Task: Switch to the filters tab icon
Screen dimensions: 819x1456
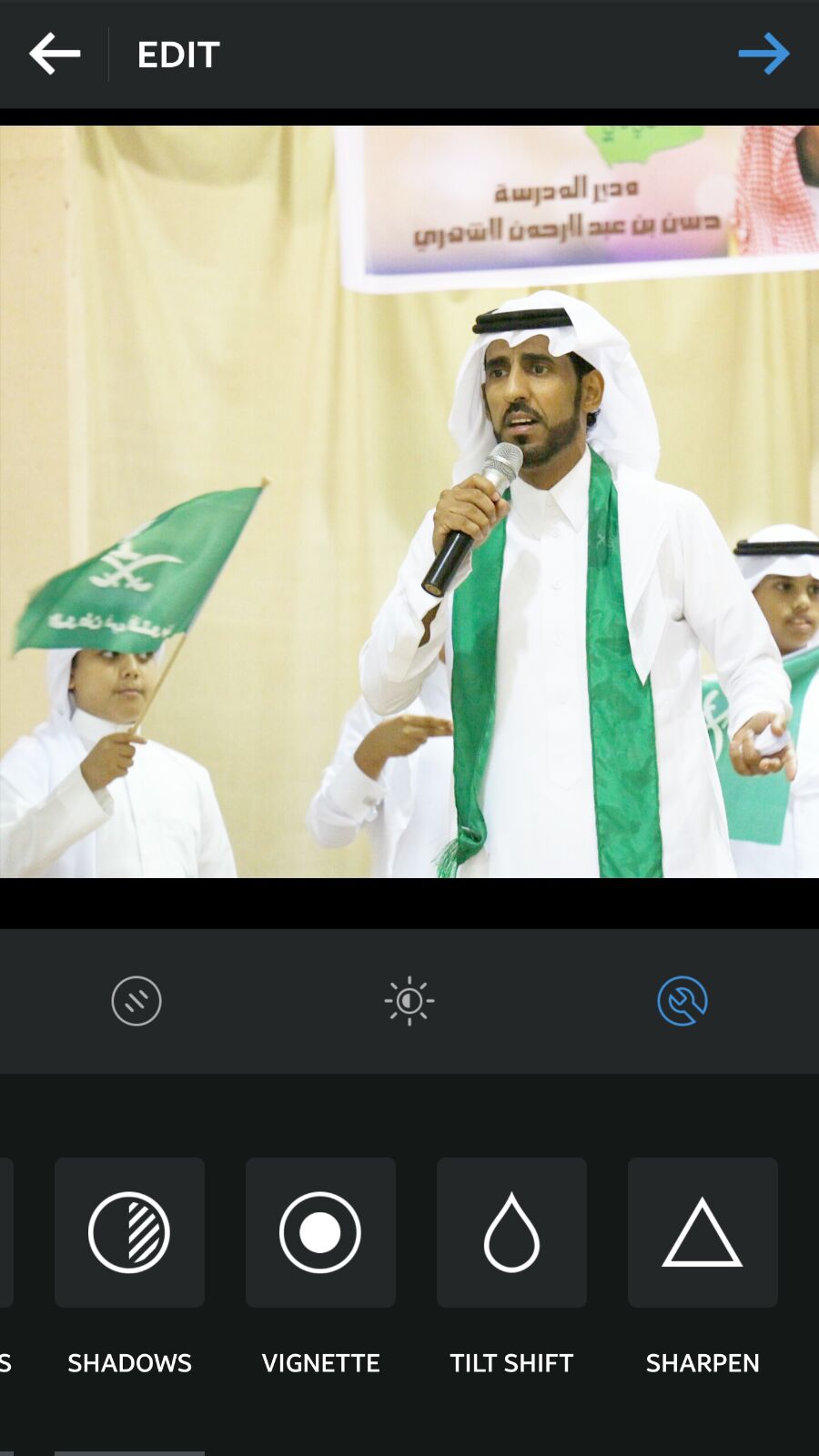Action: click(136, 1001)
